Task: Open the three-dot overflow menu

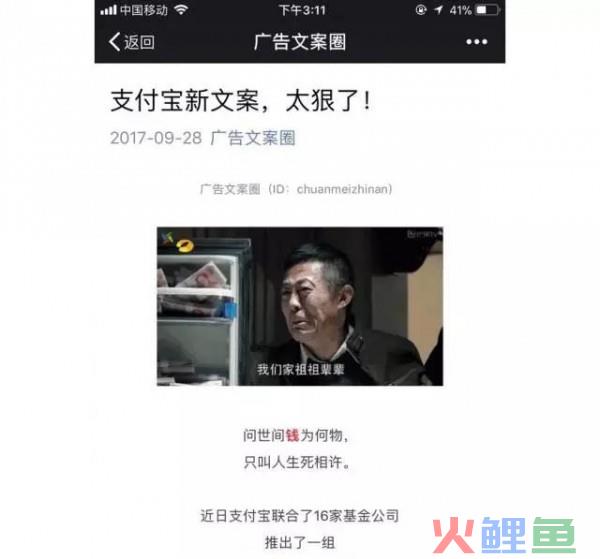Action: tap(476, 41)
